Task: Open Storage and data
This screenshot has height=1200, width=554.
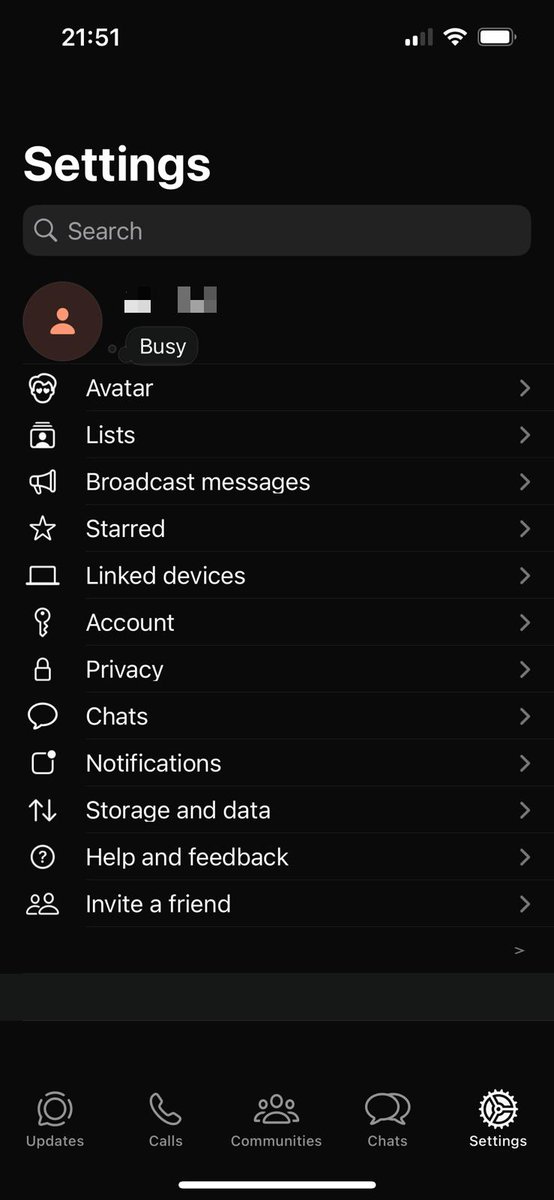Action: pyautogui.click(x=277, y=811)
